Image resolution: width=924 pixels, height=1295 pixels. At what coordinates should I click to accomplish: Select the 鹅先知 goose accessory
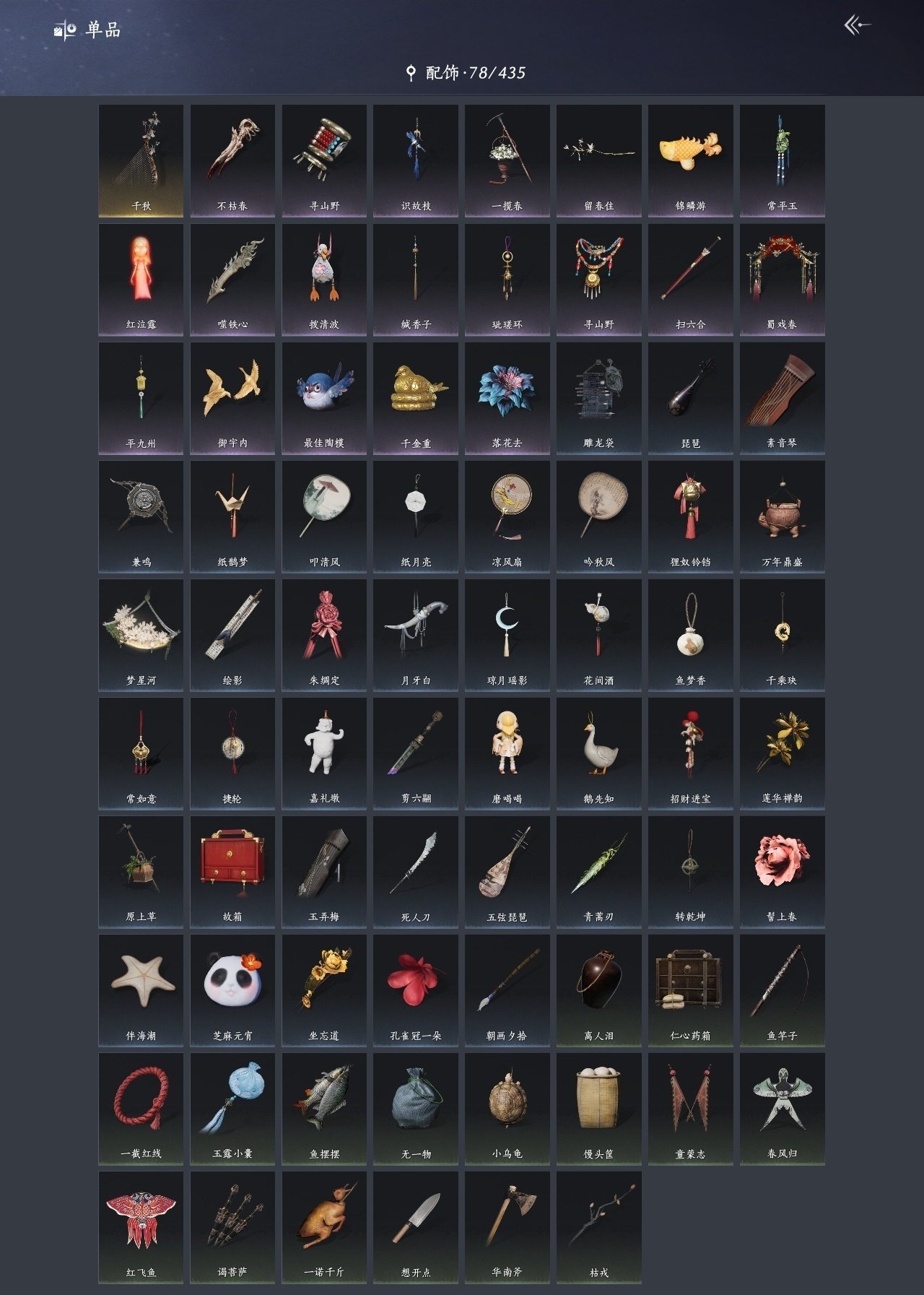pos(598,753)
